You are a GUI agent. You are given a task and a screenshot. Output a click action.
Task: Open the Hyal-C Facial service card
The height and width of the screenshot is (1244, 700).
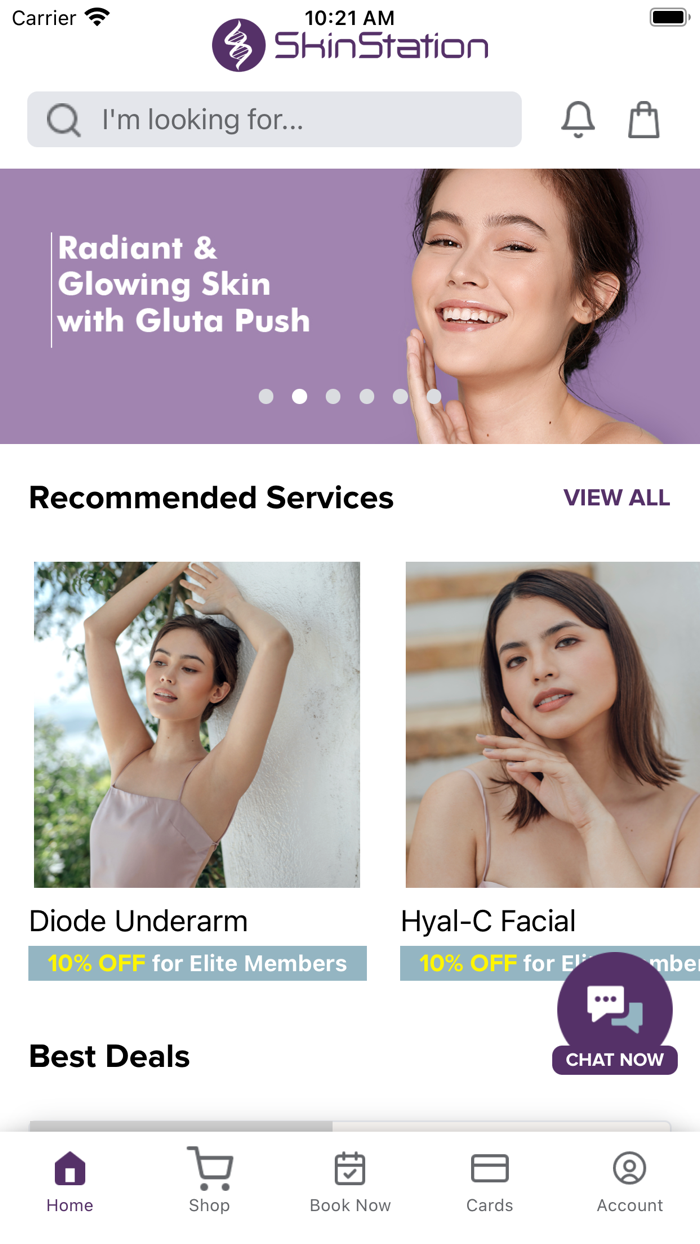[550, 770]
